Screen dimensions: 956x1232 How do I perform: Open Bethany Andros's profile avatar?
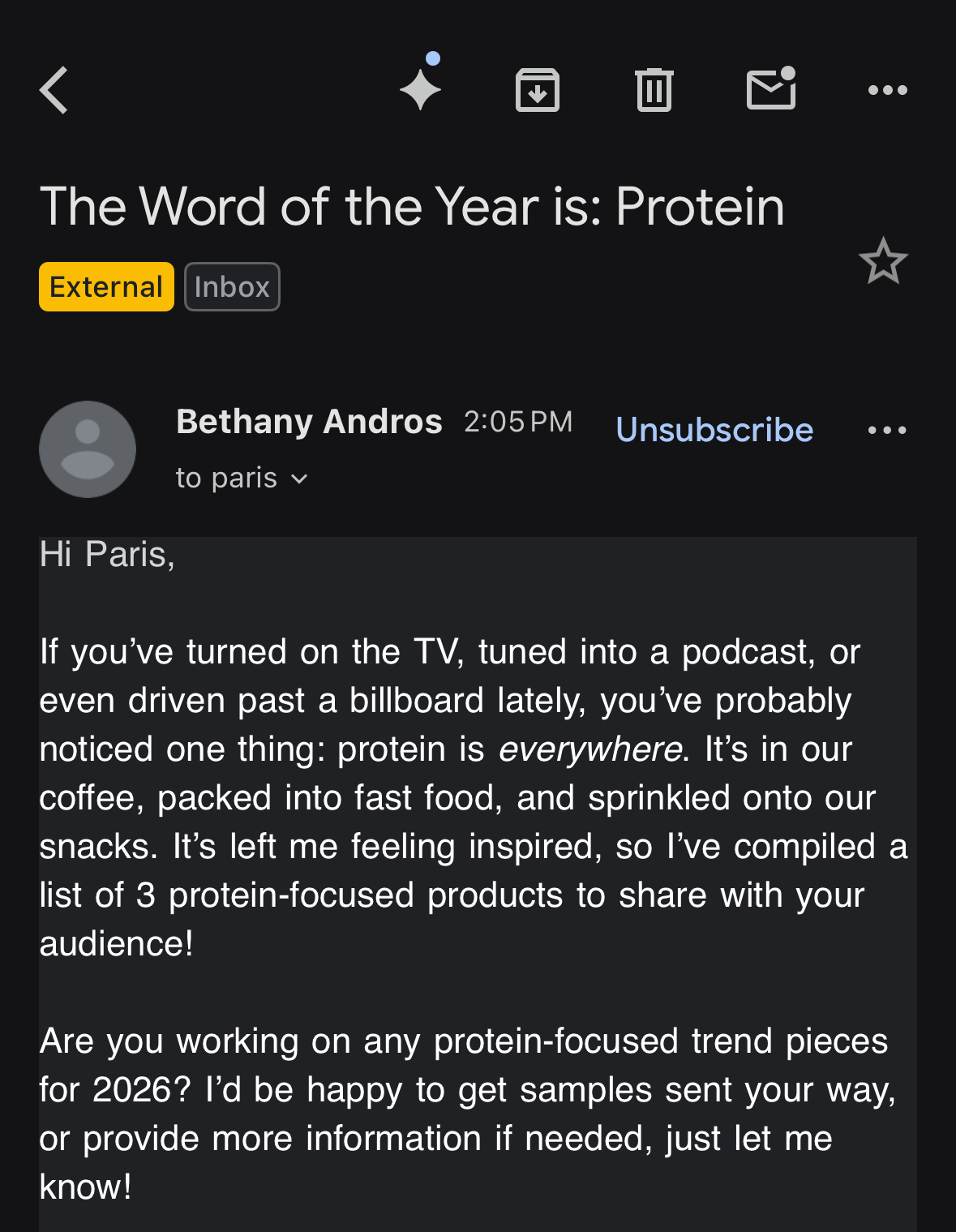click(x=88, y=449)
